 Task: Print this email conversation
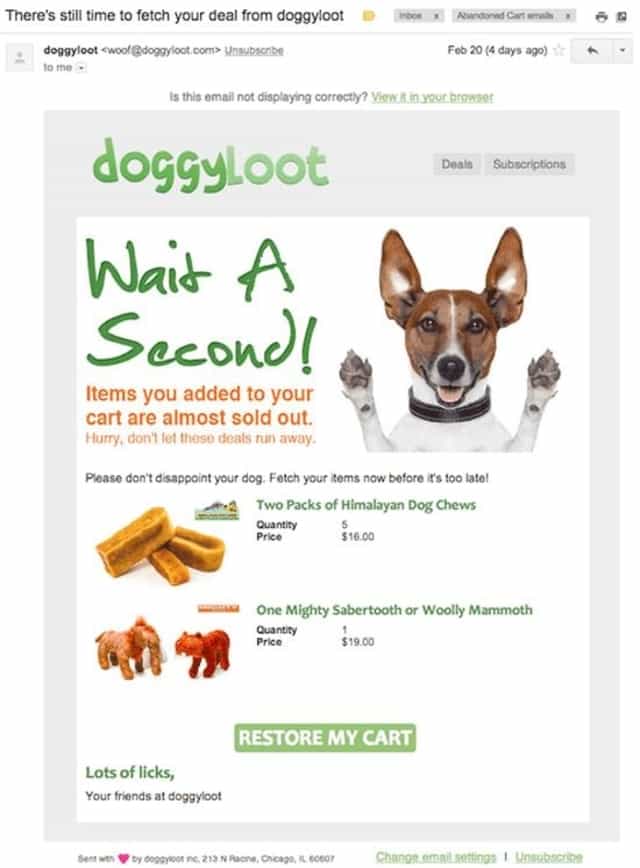[601, 18]
